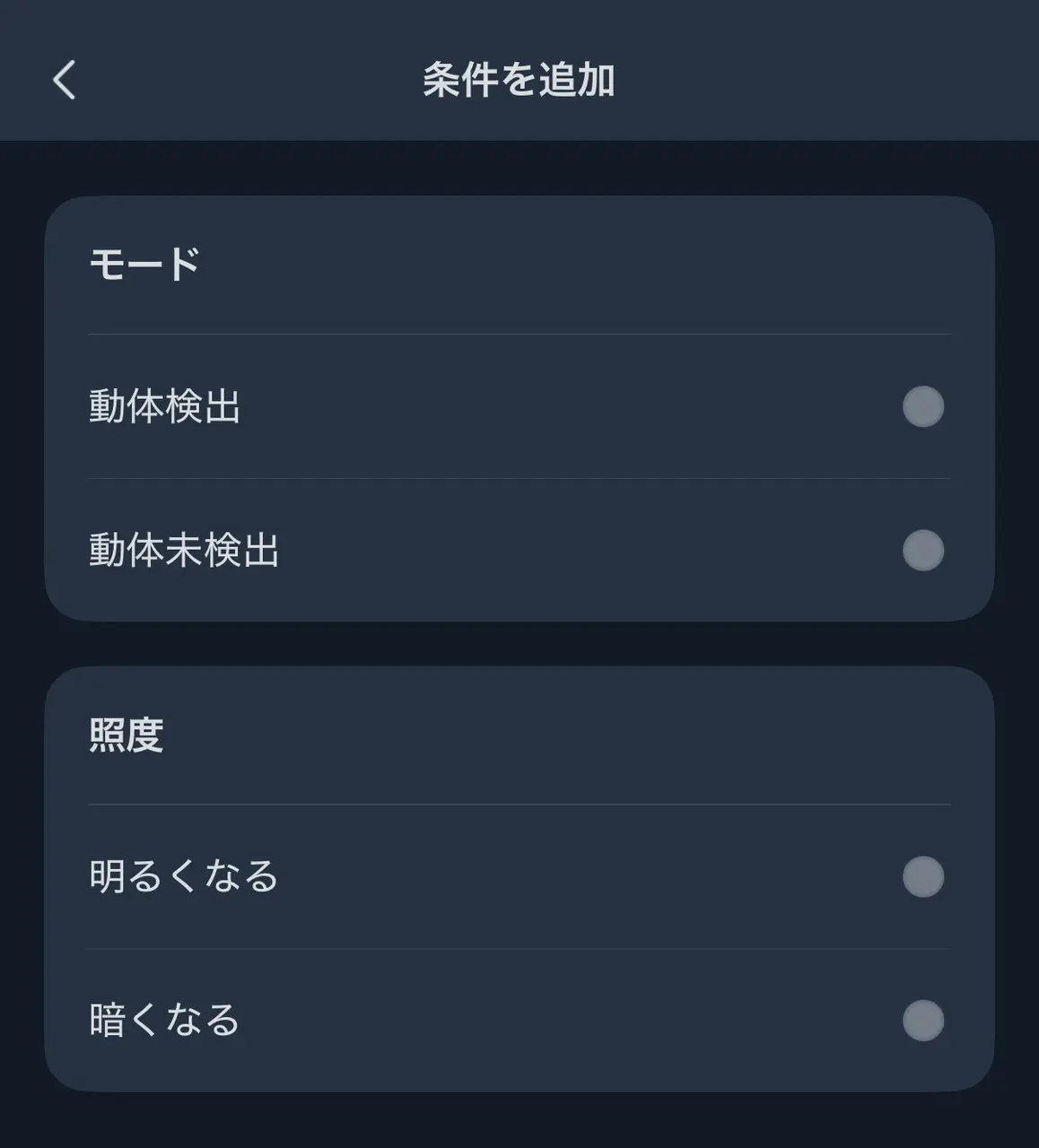
Task: Click the 条件を追加 title text
Action: pos(519,81)
